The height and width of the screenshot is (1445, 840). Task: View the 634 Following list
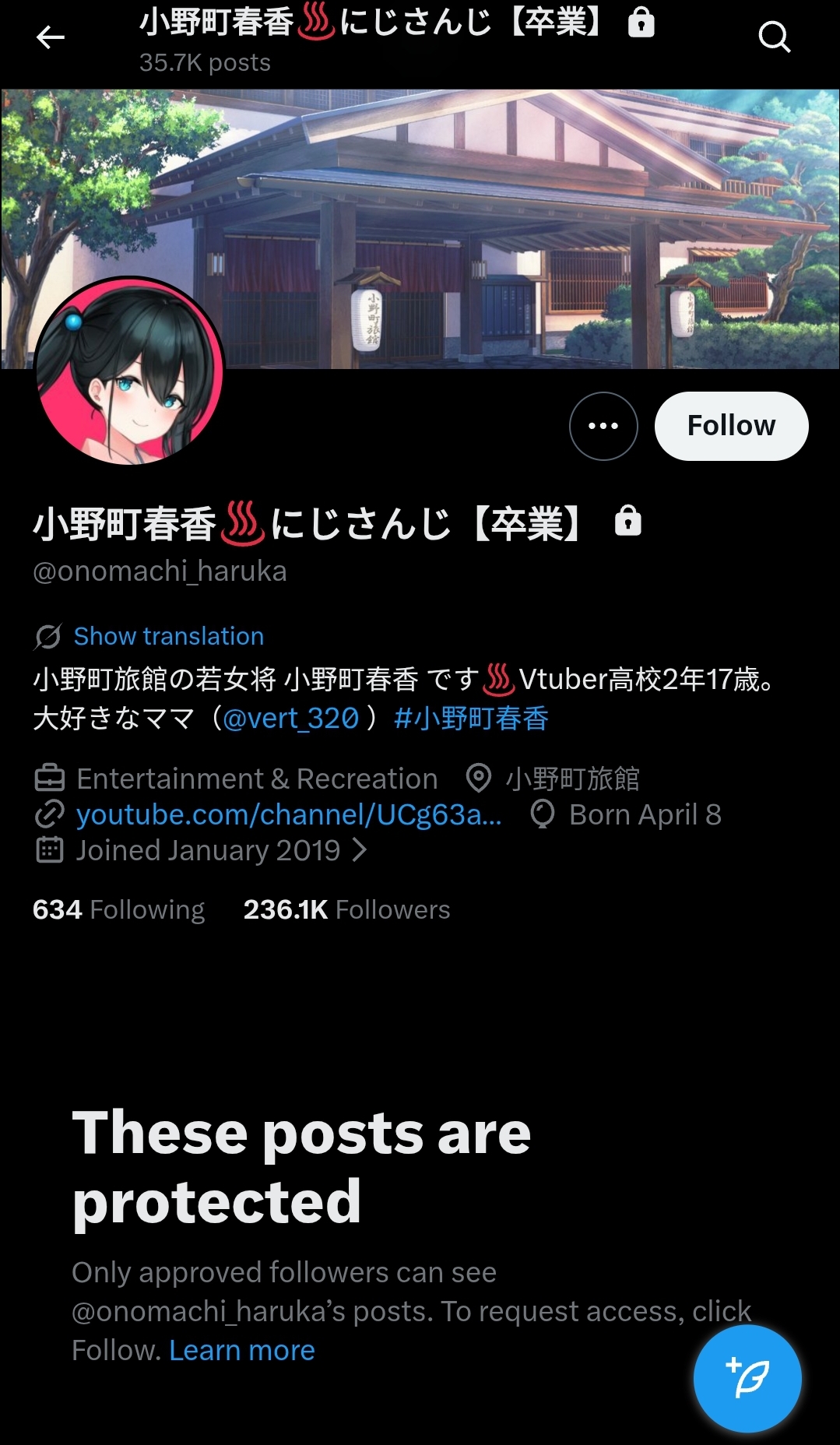pyautogui.click(x=118, y=909)
